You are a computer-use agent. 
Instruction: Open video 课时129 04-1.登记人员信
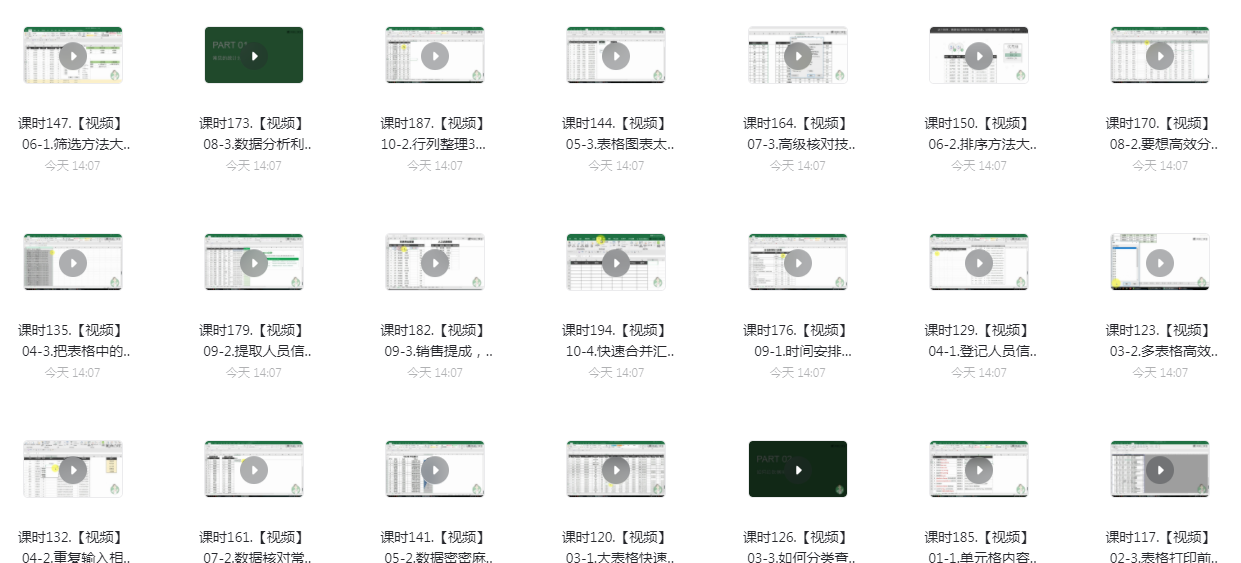(979, 263)
